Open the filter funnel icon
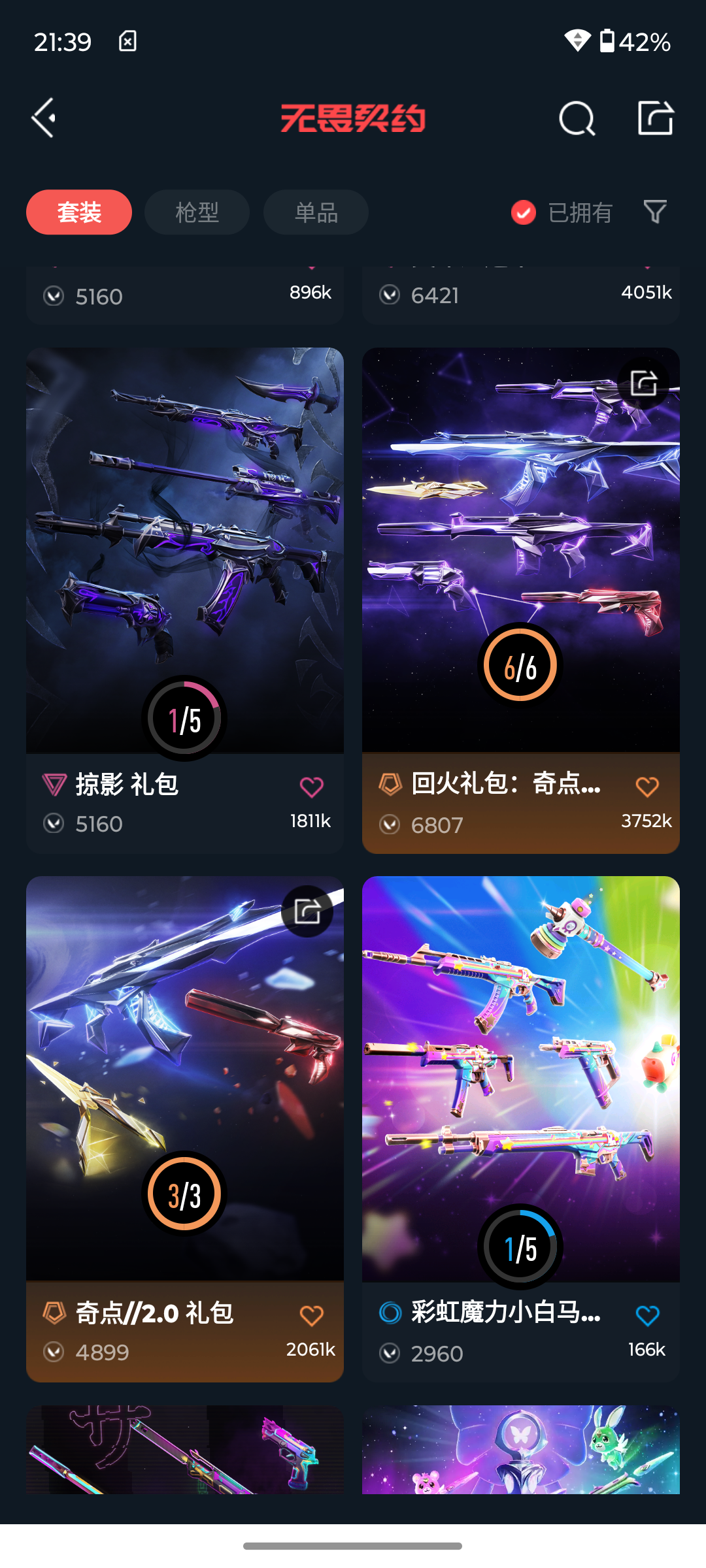Viewport: 706px width, 1568px height. (655, 212)
